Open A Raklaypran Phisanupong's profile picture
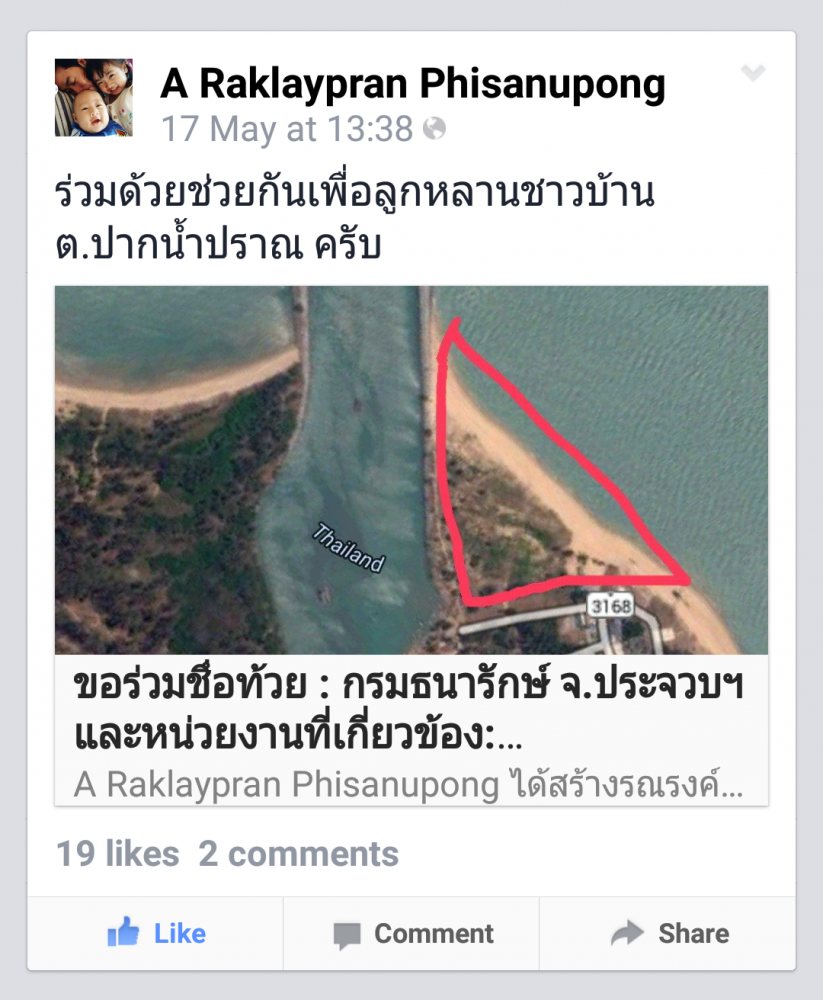Viewport: 823px width, 1000px height. click(93, 97)
